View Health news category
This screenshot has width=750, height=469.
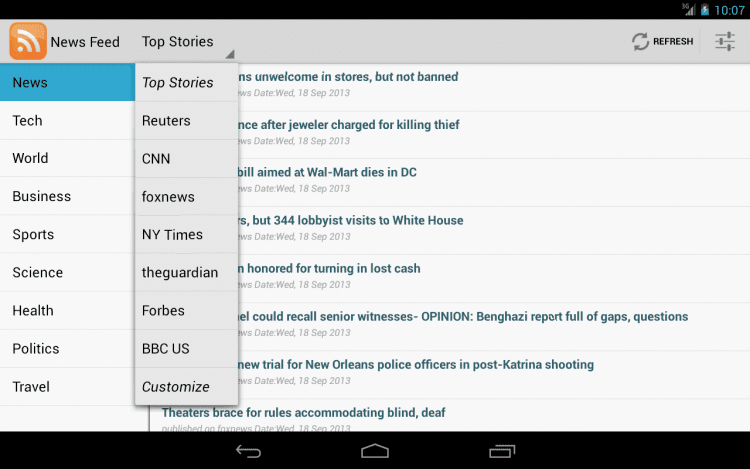tap(67, 311)
